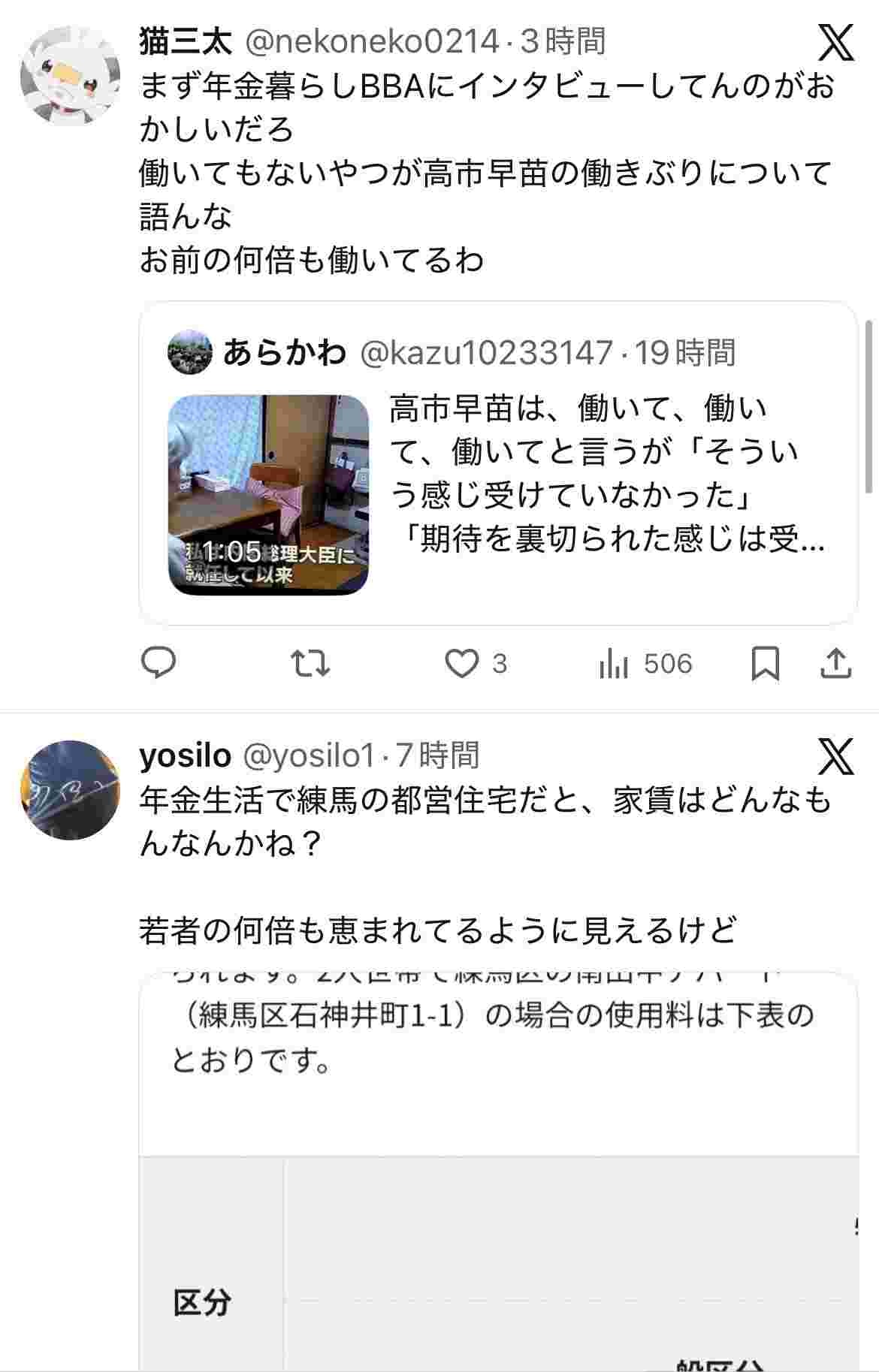The width and height of the screenshot is (879, 1372).
Task: Like 猫三太's post
Action: pyautogui.click(x=461, y=663)
